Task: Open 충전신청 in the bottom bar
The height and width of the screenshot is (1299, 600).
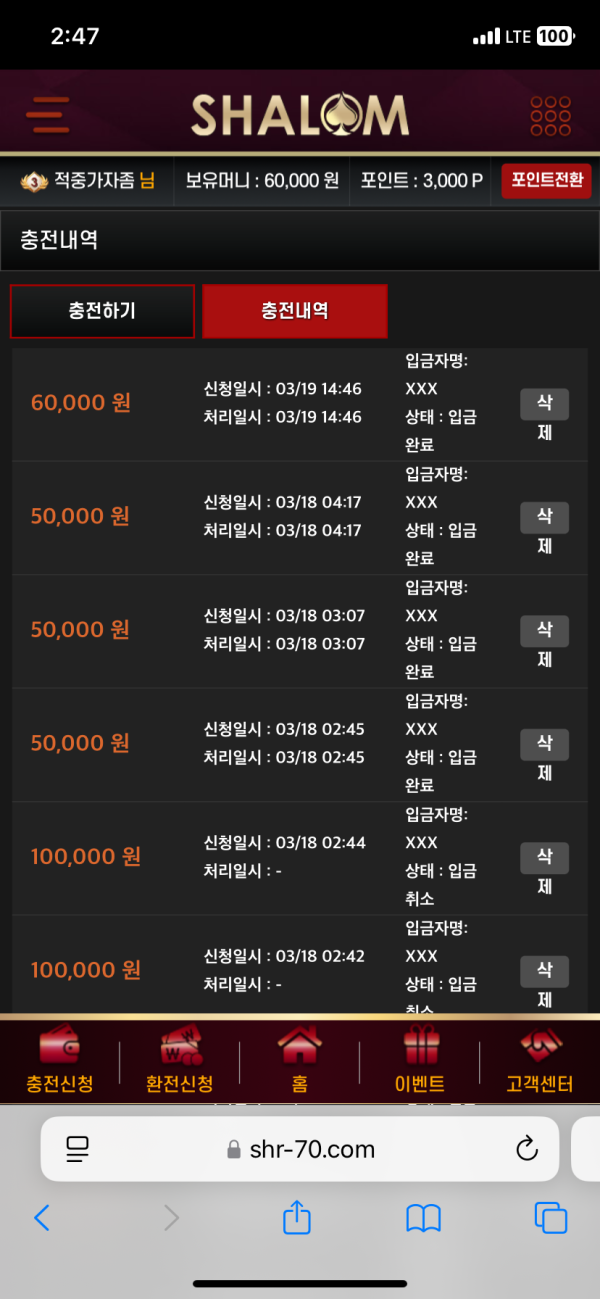Action: coord(60,1062)
